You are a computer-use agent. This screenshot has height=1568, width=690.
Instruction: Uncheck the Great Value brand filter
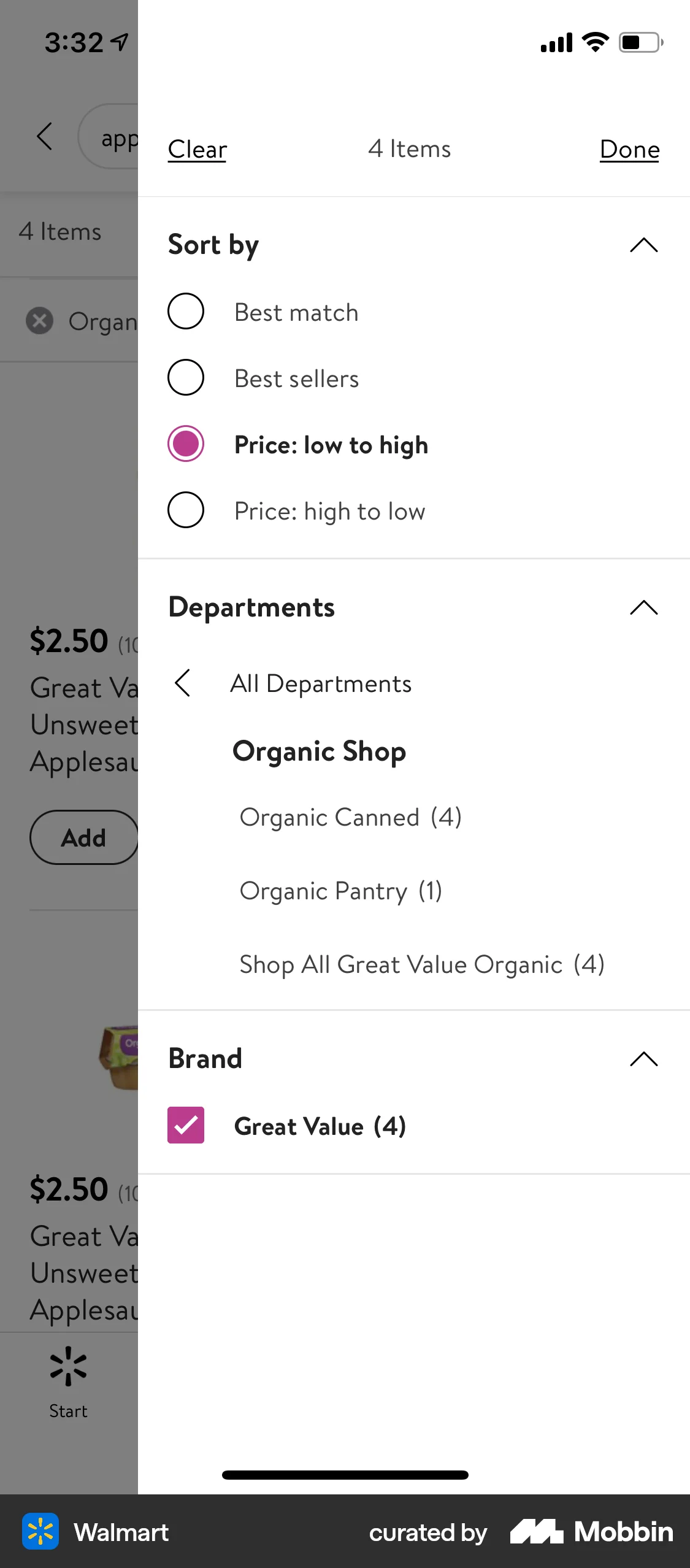185,1126
